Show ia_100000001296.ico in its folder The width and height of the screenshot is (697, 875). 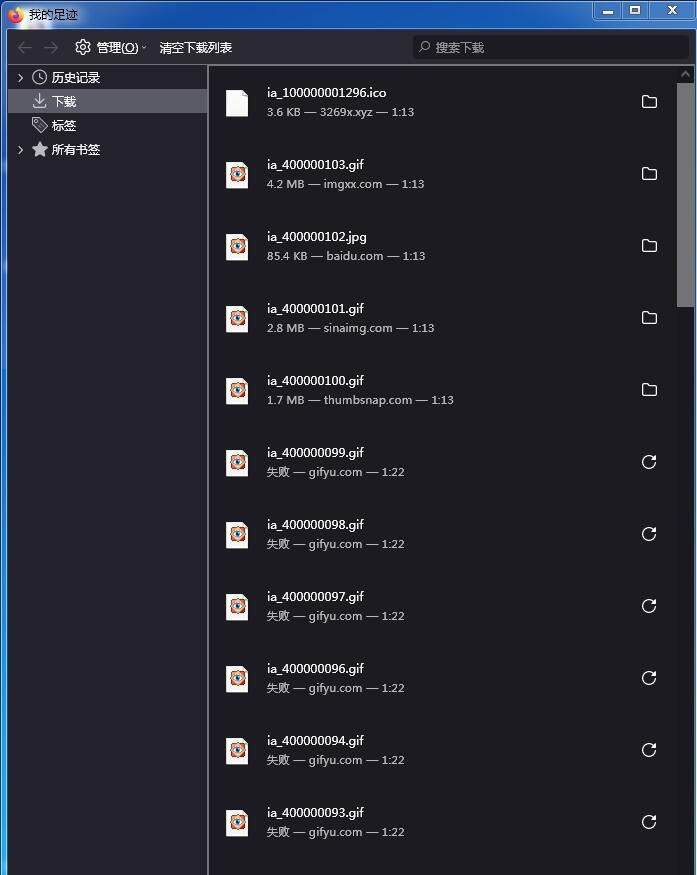pyautogui.click(x=649, y=102)
